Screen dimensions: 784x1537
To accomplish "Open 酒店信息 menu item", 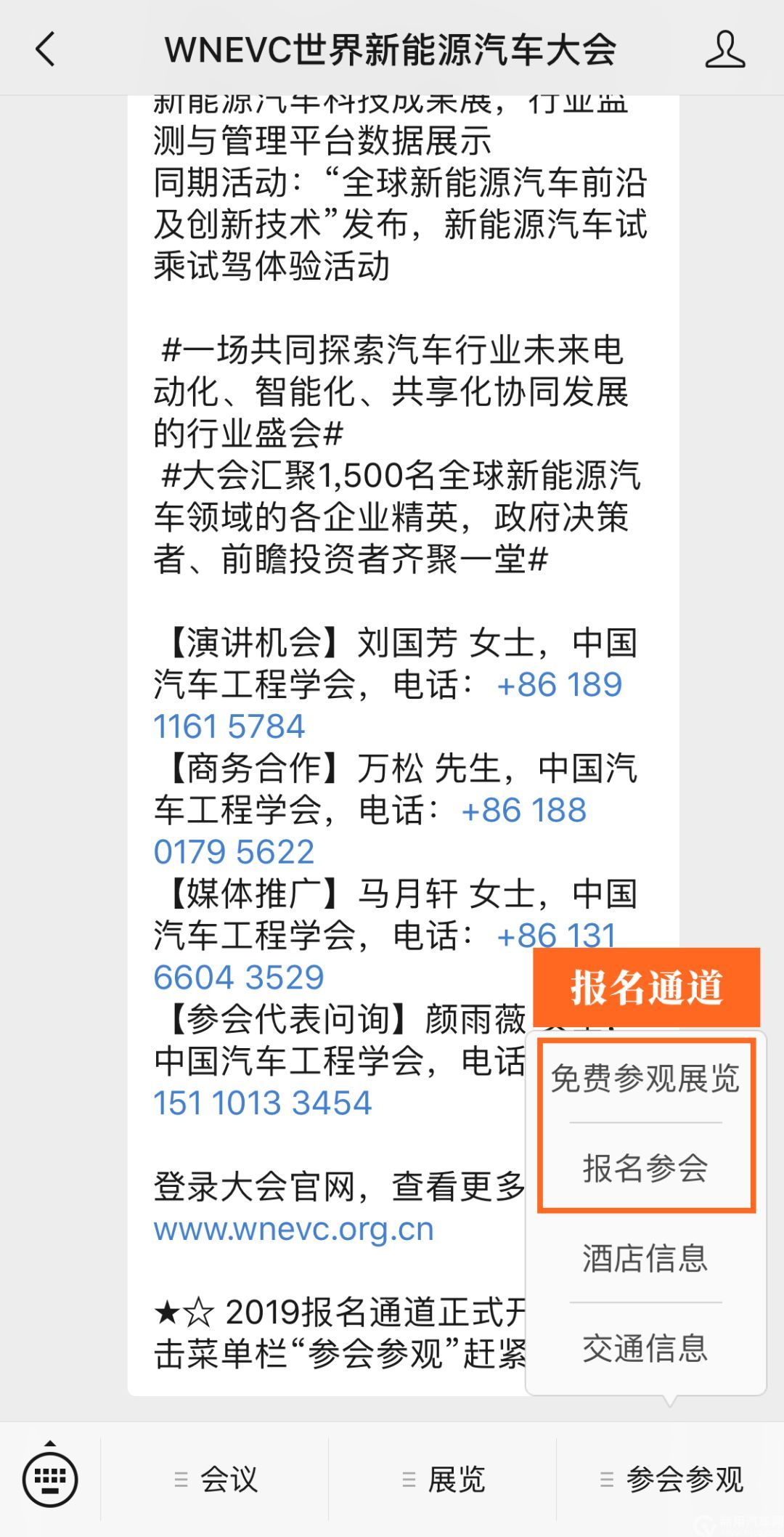I will tap(645, 1258).
